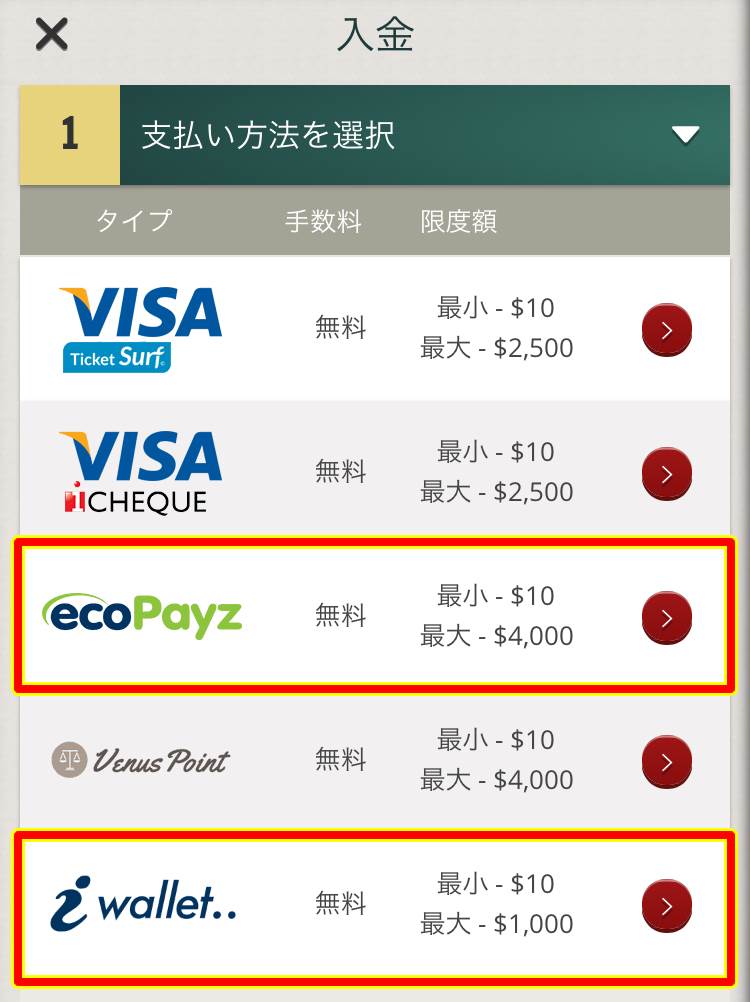Close the deposit screen
Image resolution: width=750 pixels, height=1002 pixels.
click(51, 35)
